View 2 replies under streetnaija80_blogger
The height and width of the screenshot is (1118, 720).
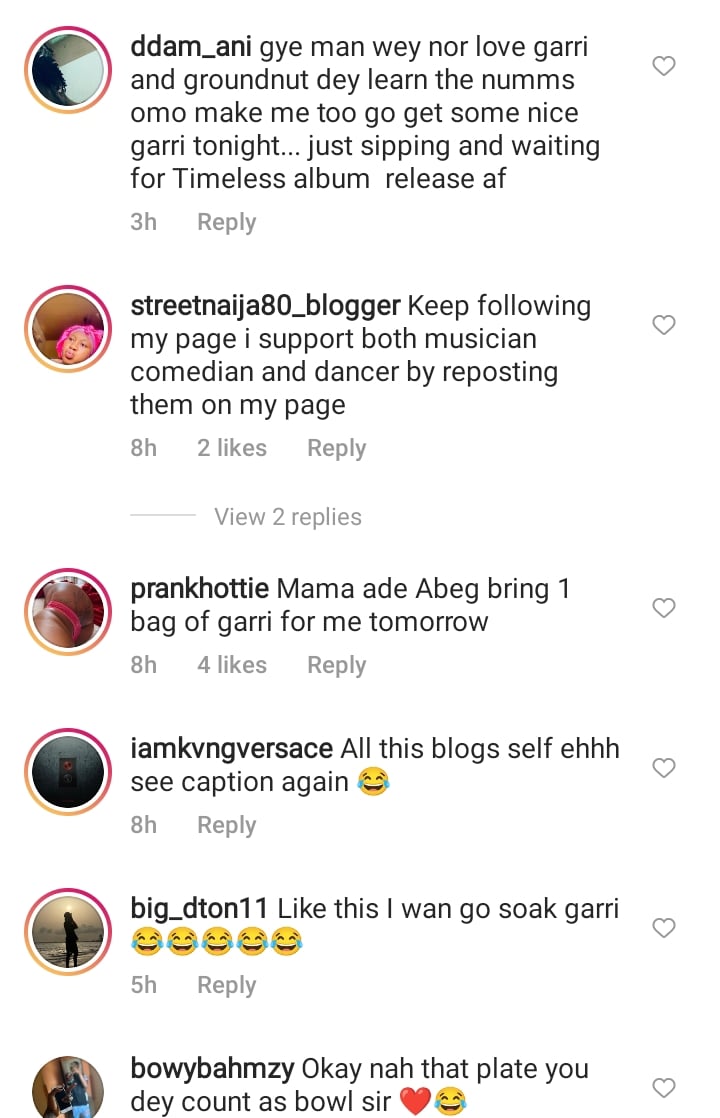pyautogui.click(x=288, y=517)
